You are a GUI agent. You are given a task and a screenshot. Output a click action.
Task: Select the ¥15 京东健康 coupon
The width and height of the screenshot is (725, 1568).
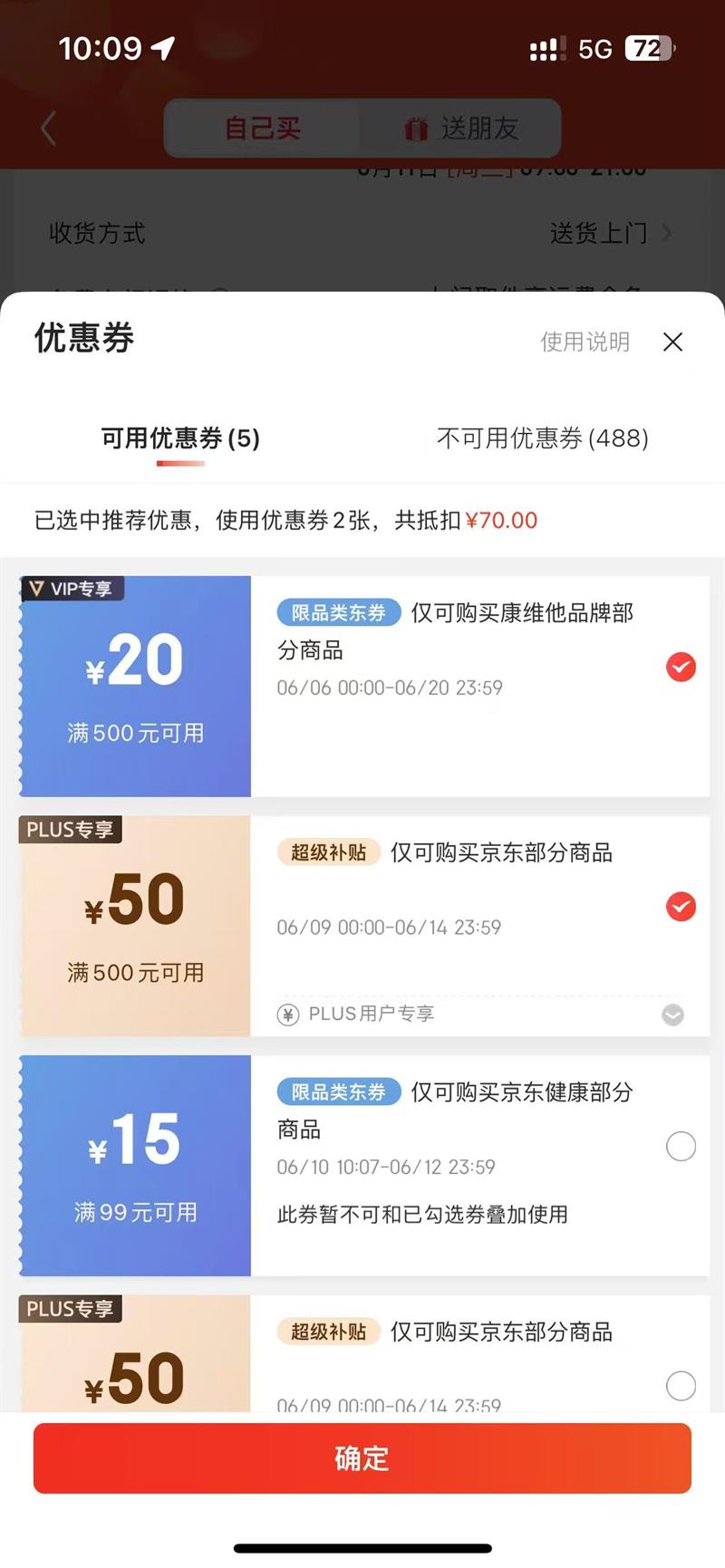tap(681, 1146)
